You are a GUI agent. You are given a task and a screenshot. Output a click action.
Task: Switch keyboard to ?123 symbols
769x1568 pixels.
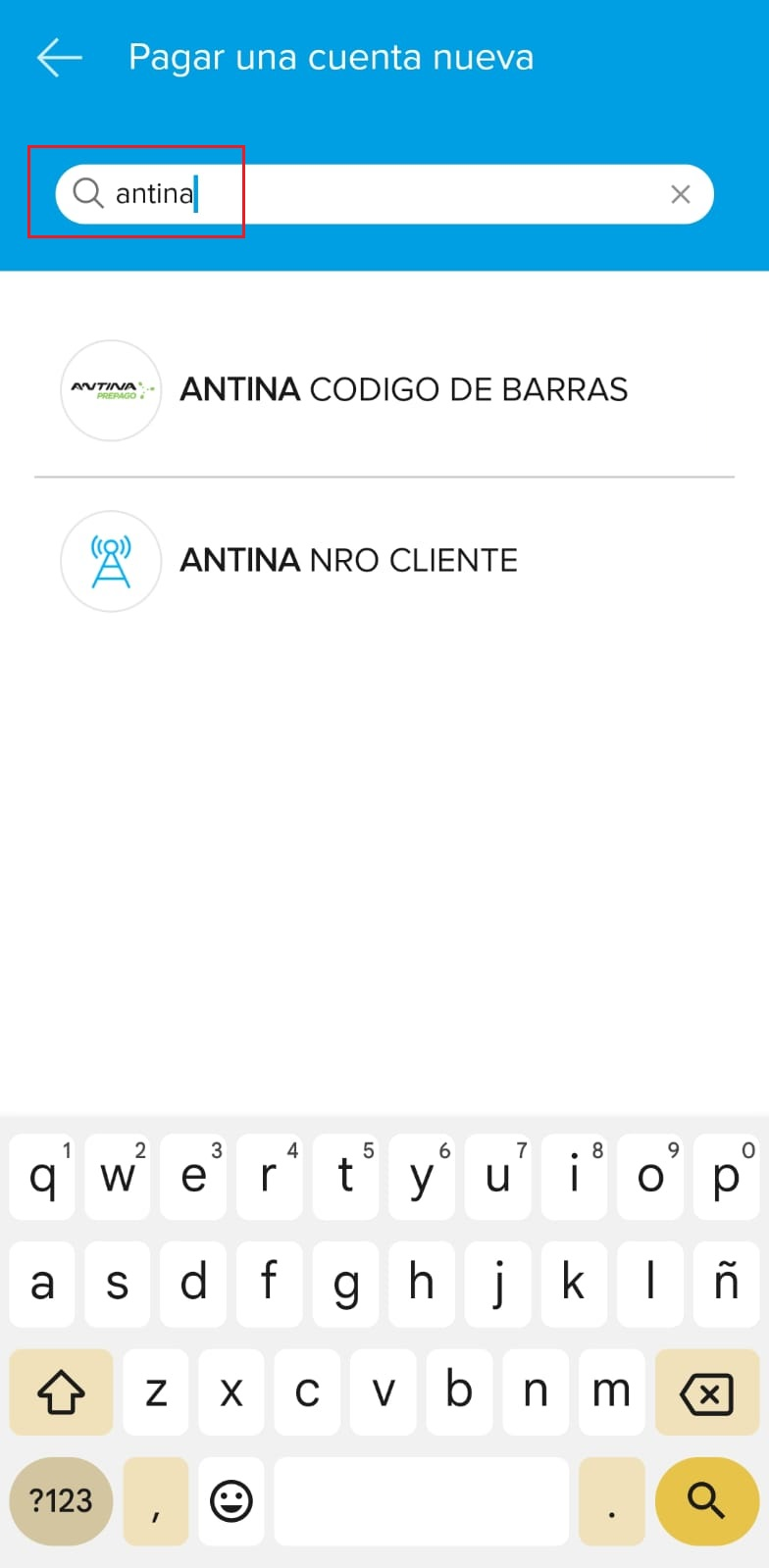61,1500
